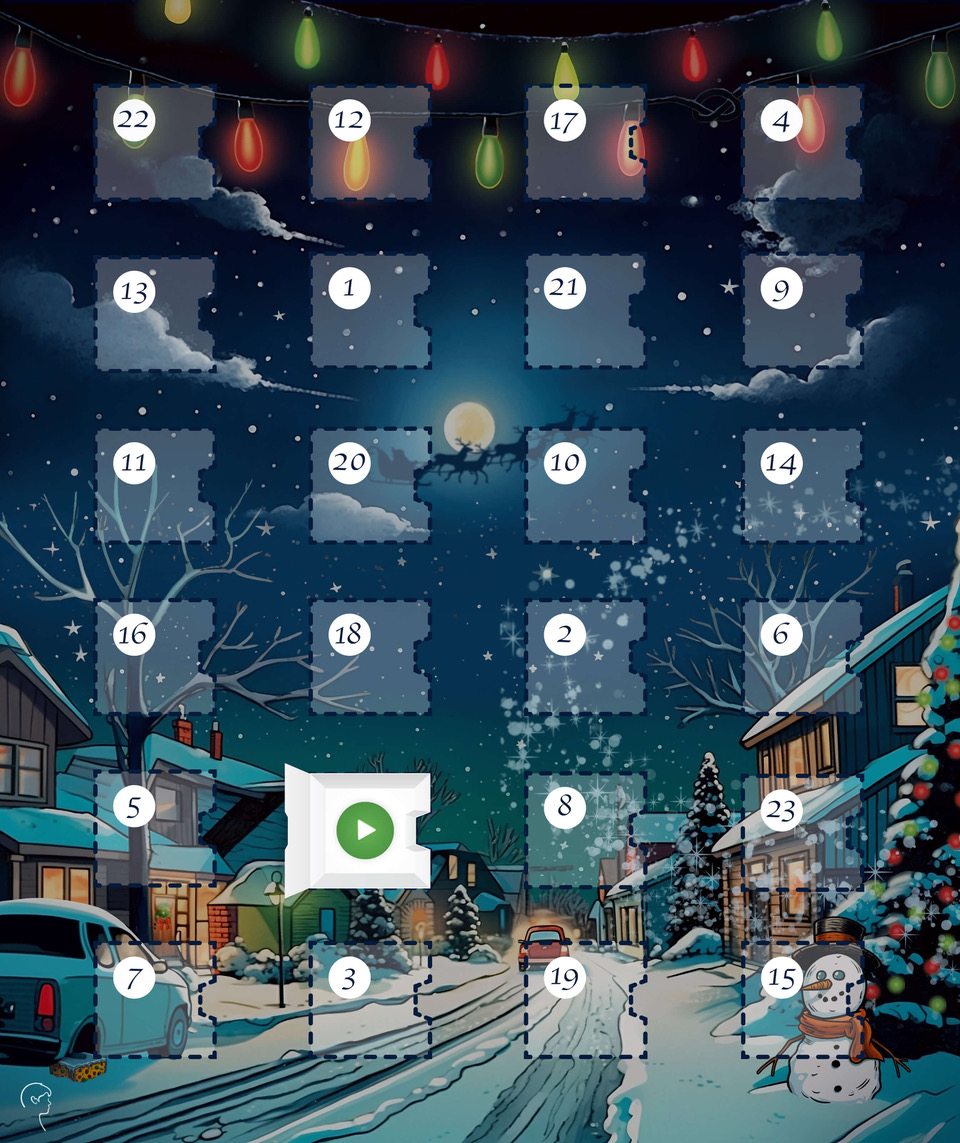Open advent door number 13
Viewport: 960px width, 1143px height.
pos(153,313)
